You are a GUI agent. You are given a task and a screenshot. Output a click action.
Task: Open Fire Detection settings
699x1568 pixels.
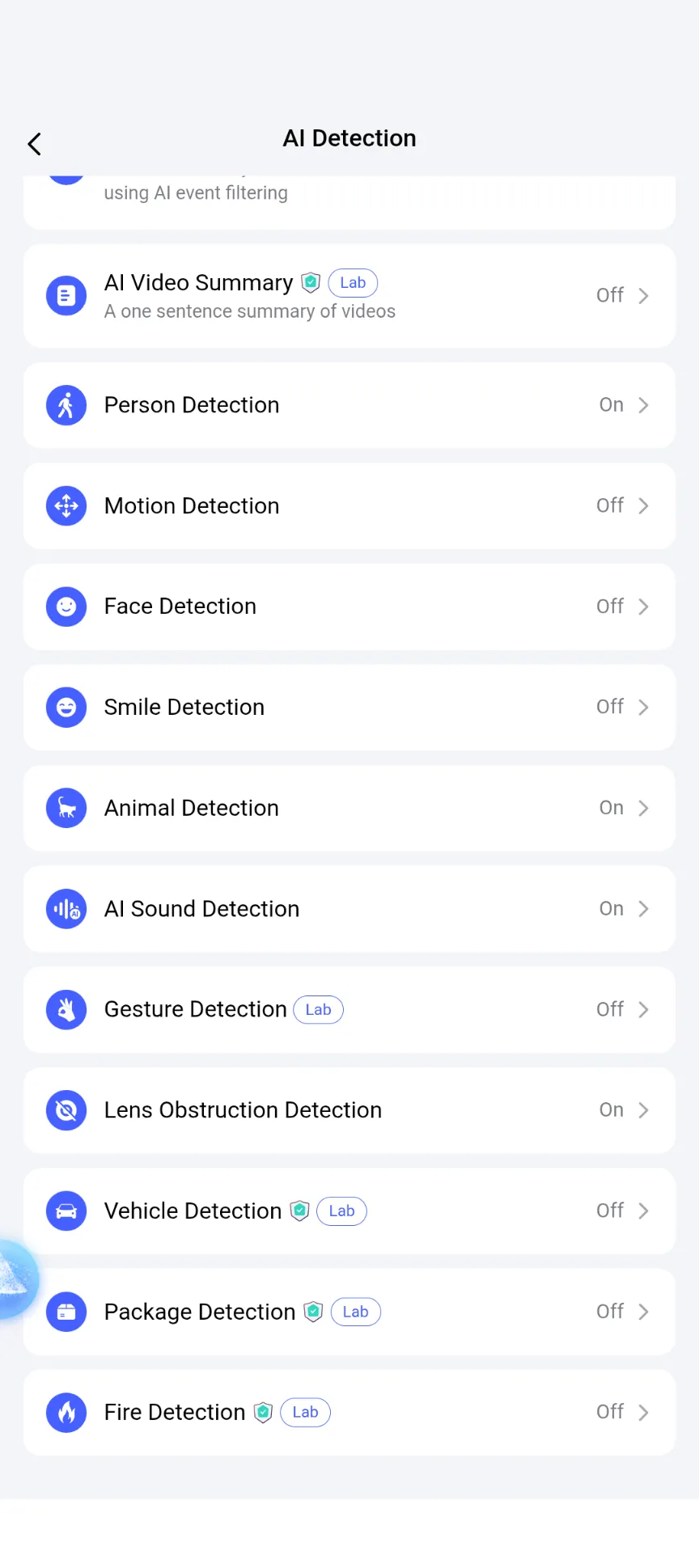pyautogui.click(x=349, y=1412)
